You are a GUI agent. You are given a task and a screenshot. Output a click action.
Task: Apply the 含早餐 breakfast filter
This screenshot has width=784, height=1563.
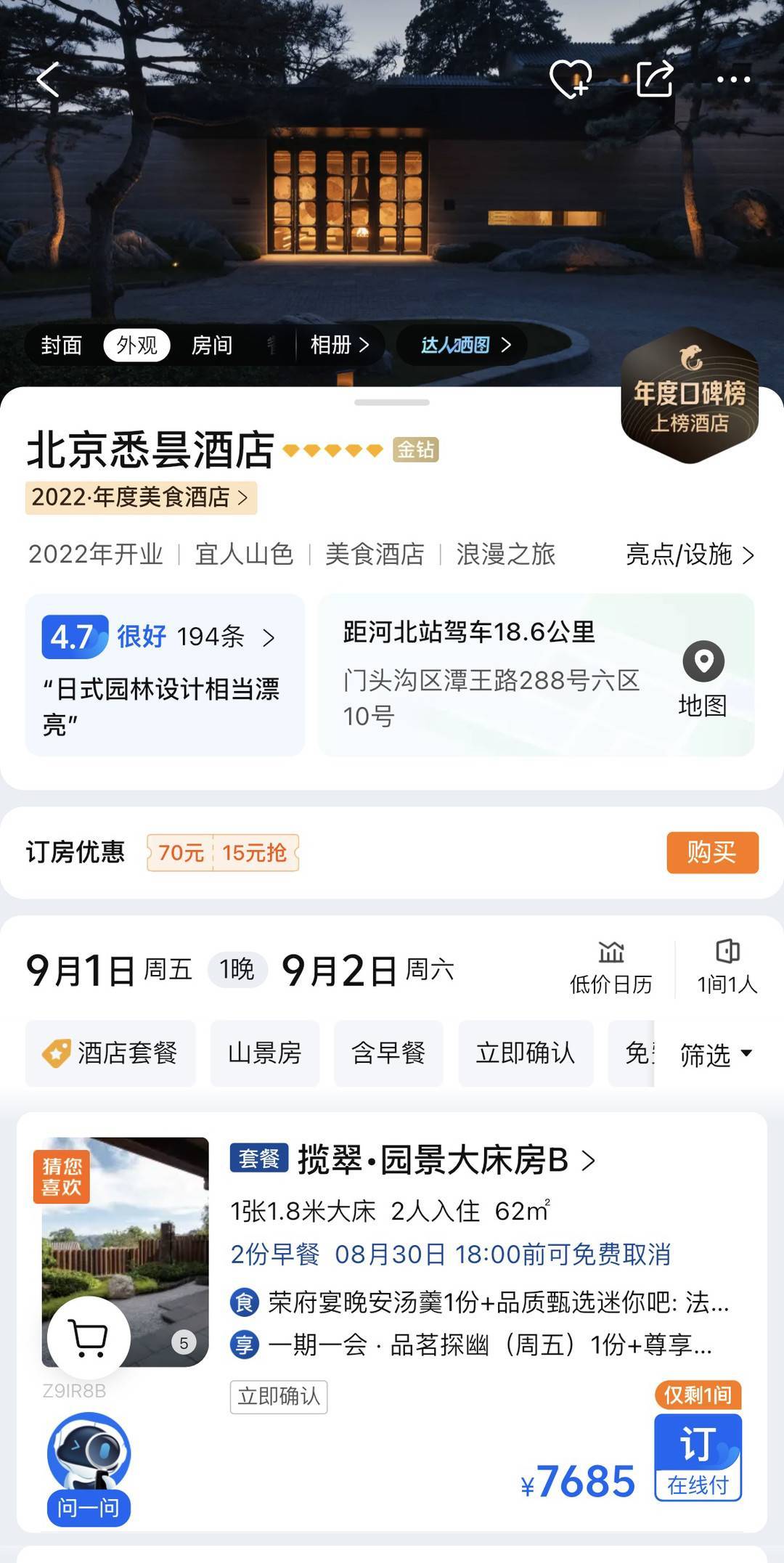(388, 1053)
